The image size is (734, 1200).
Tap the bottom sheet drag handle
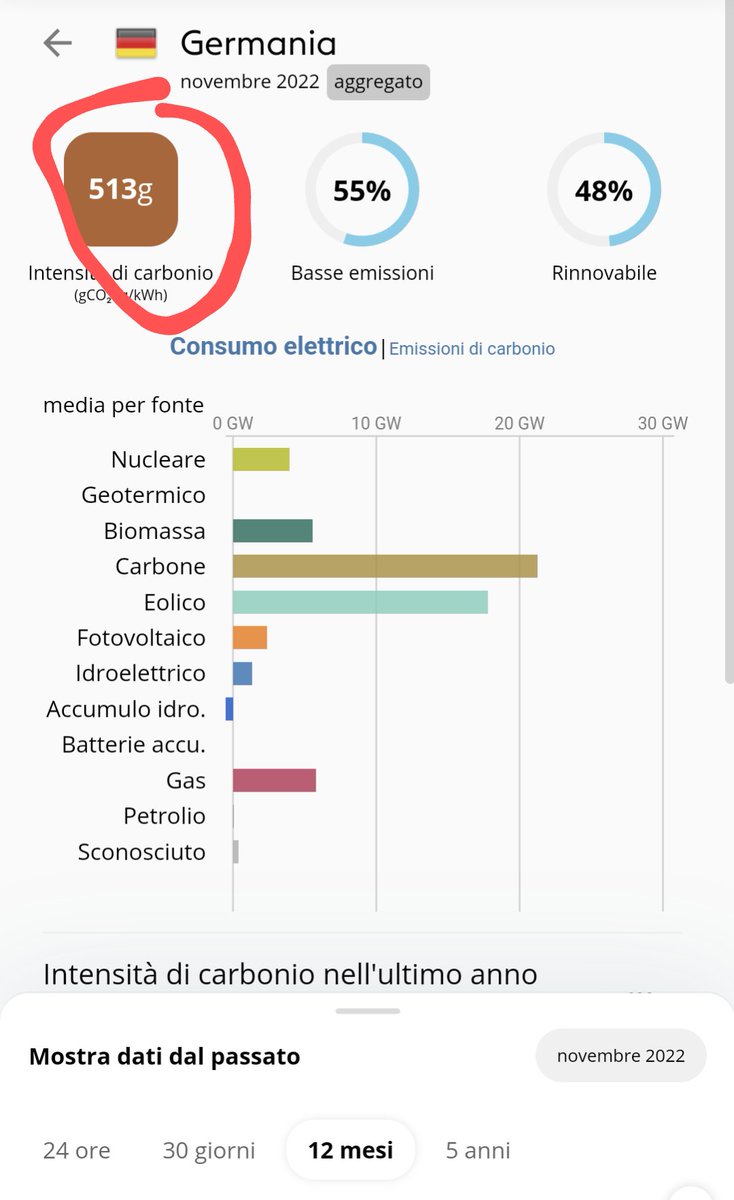click(x=367, y=1011)
